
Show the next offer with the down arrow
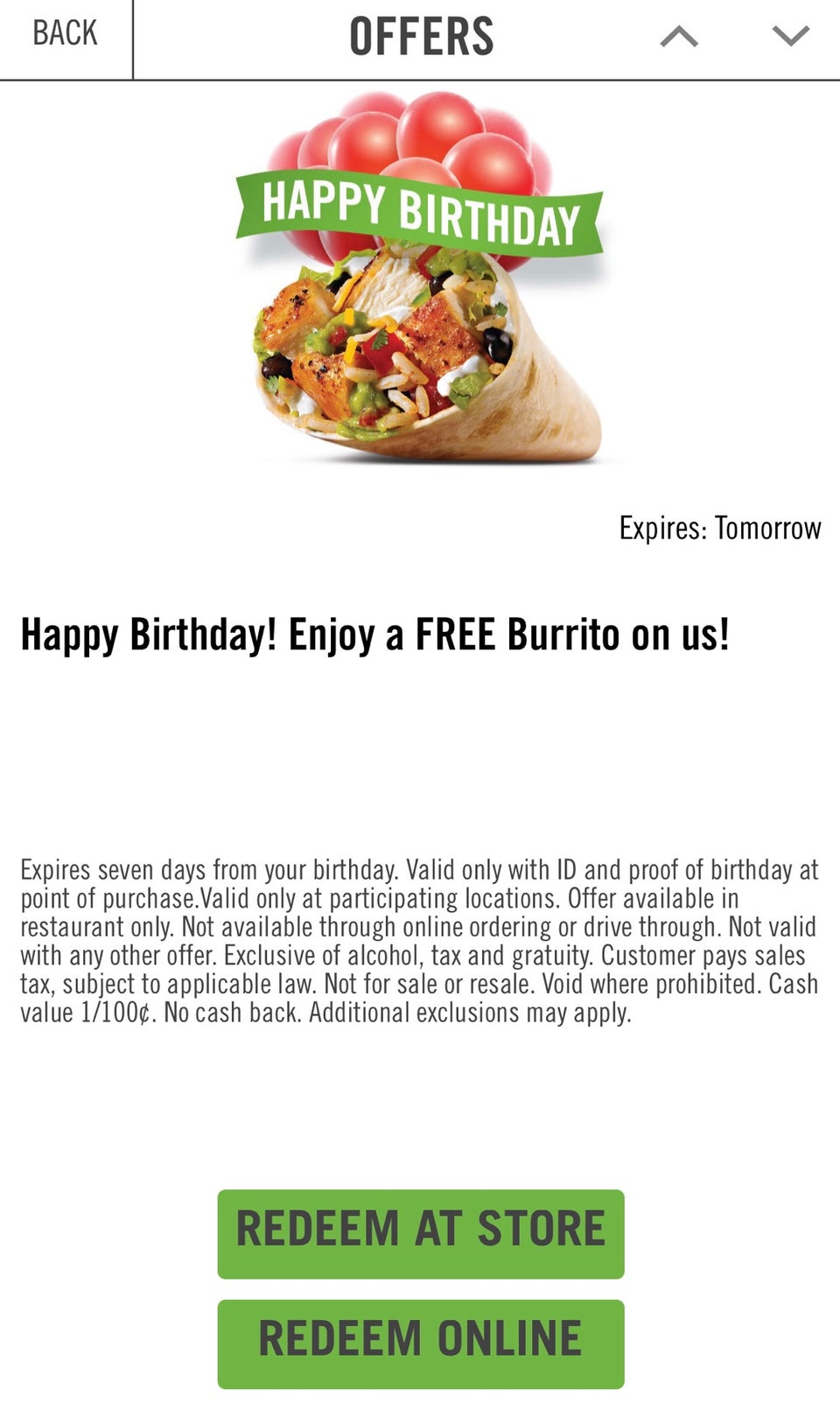click(790, 36)
